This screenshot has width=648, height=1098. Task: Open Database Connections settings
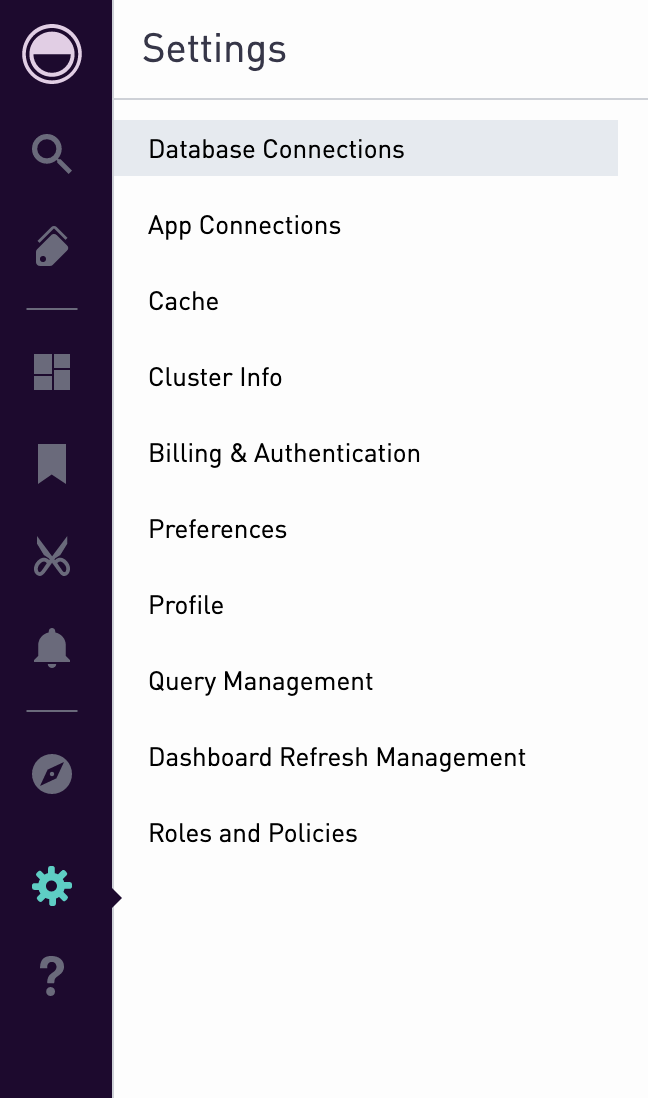tap(366, 148)
